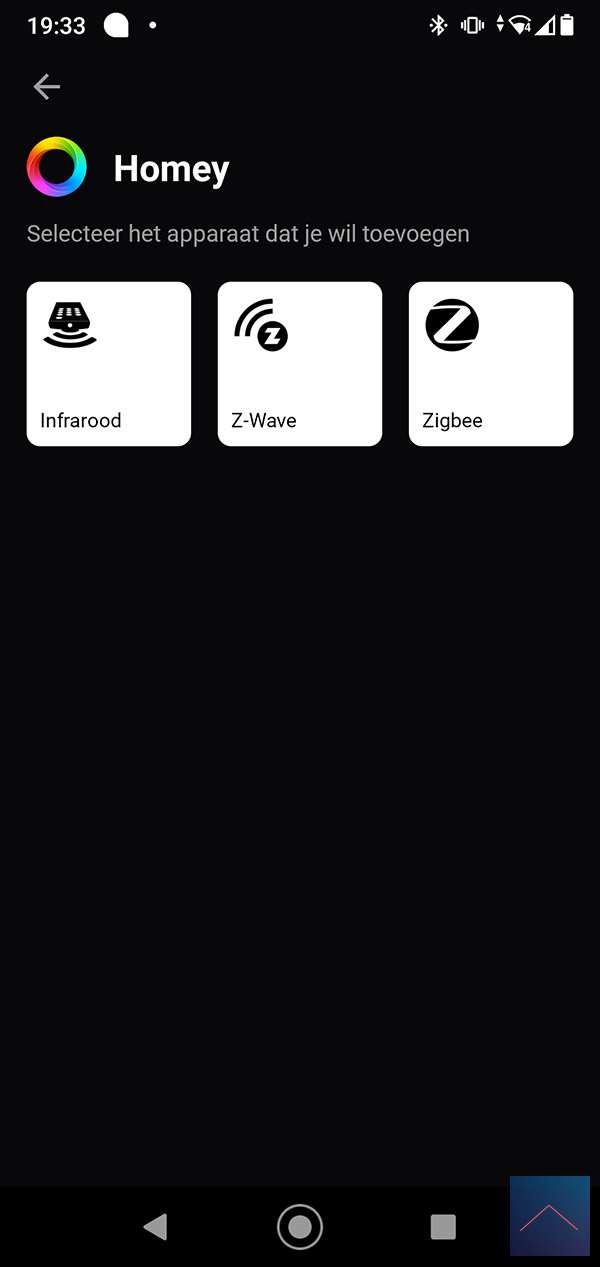Select the Infrarood device card
The height and width of the screenshot is (1267, 600).
pos(109,364)
